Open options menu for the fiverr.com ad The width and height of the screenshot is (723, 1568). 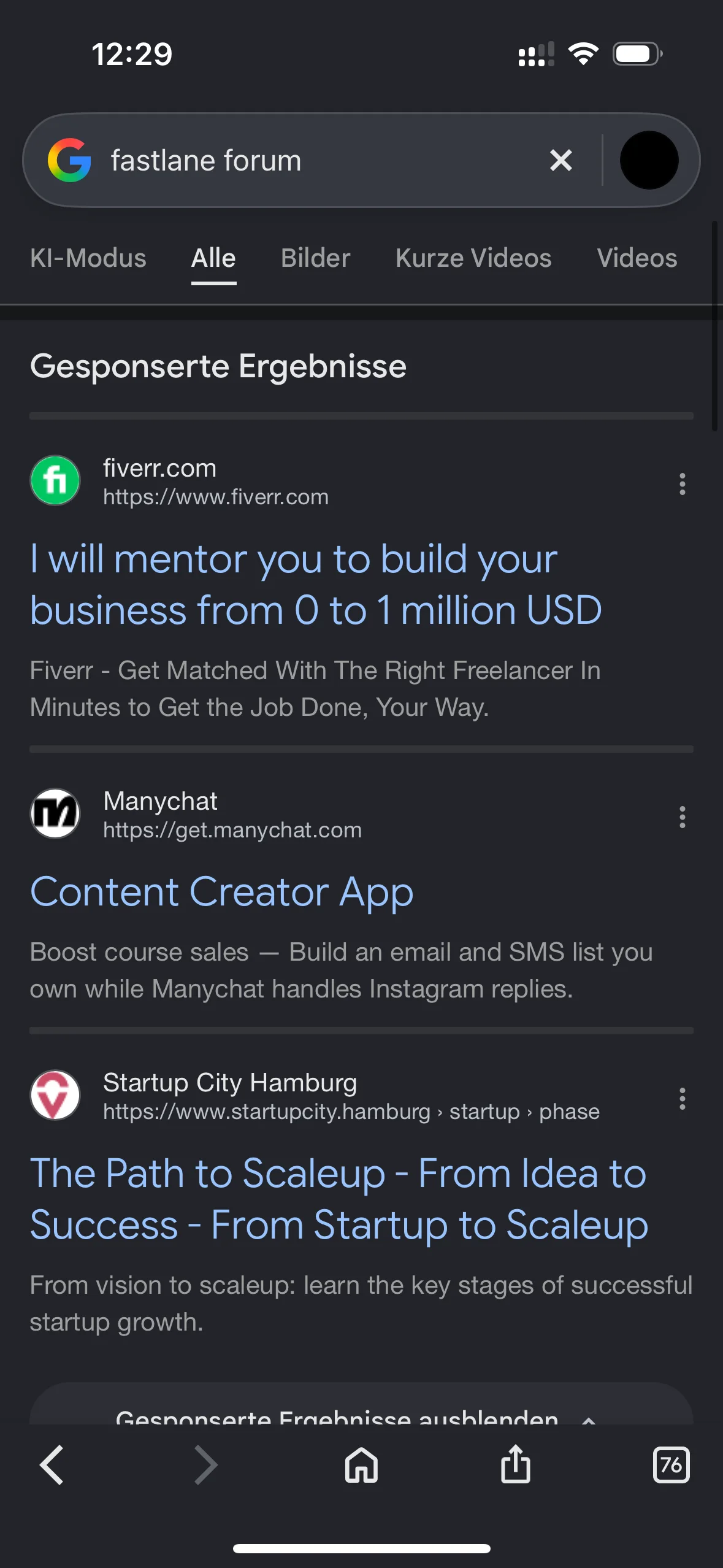tap(682, 483)
